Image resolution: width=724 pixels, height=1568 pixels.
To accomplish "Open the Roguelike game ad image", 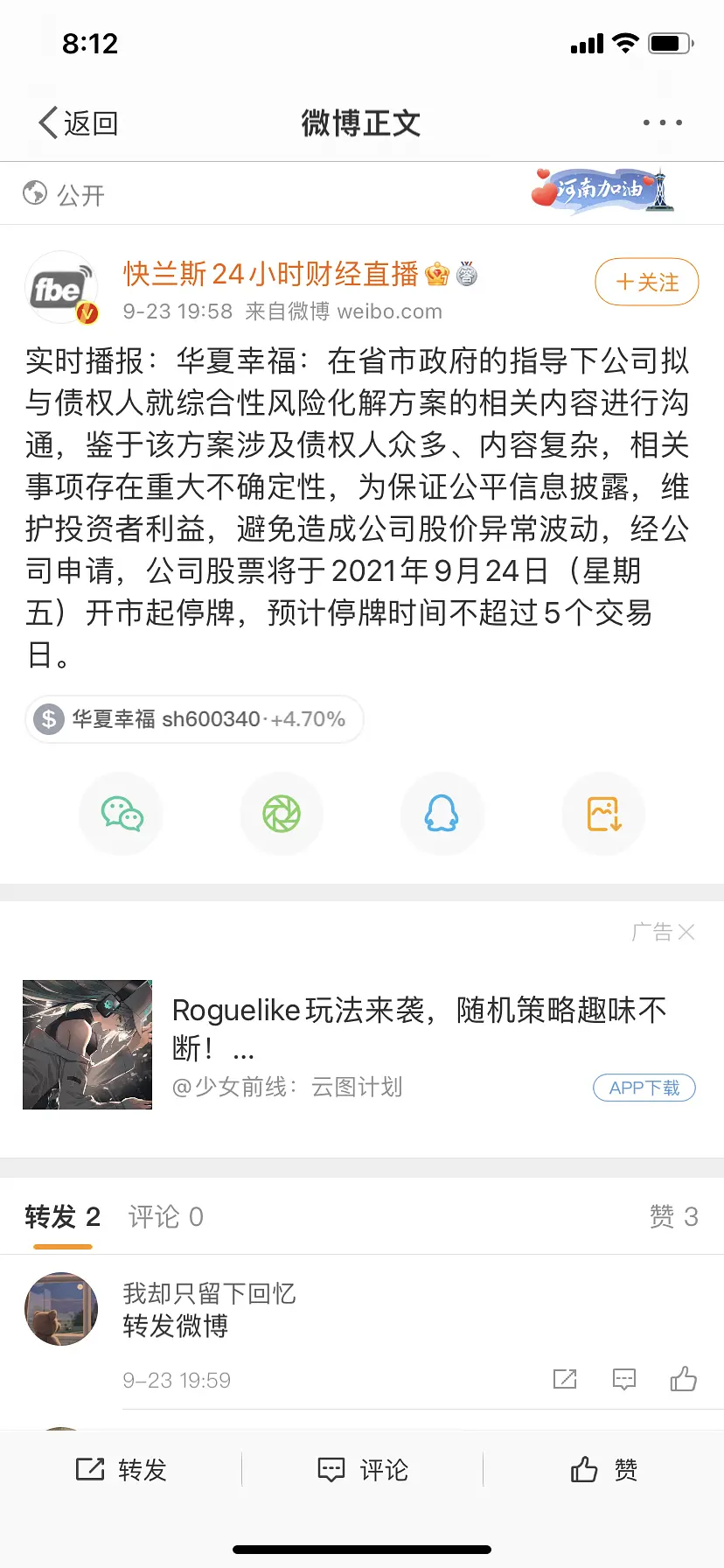I will [x=87, y=1045].
